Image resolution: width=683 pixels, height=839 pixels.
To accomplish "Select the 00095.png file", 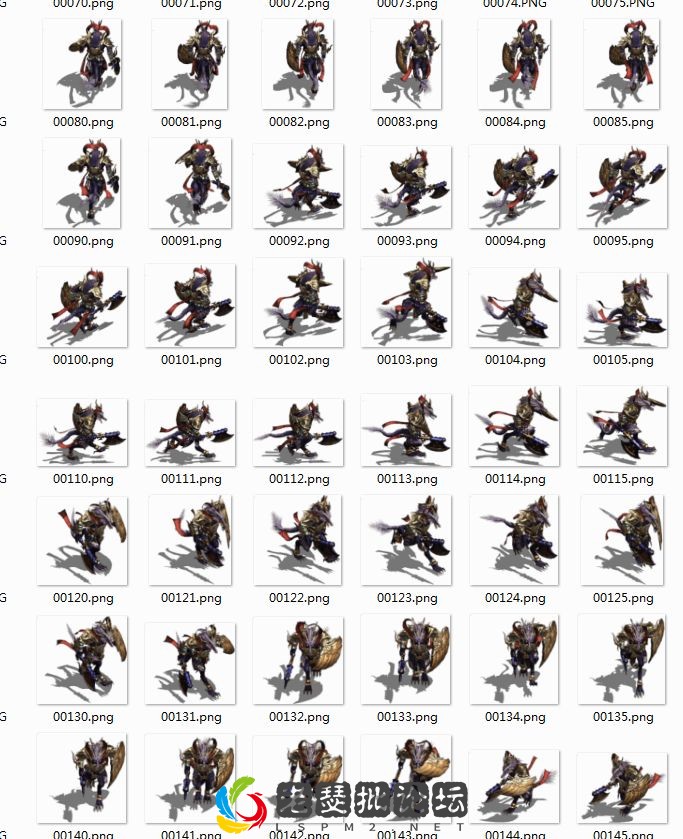I will 622,185.
